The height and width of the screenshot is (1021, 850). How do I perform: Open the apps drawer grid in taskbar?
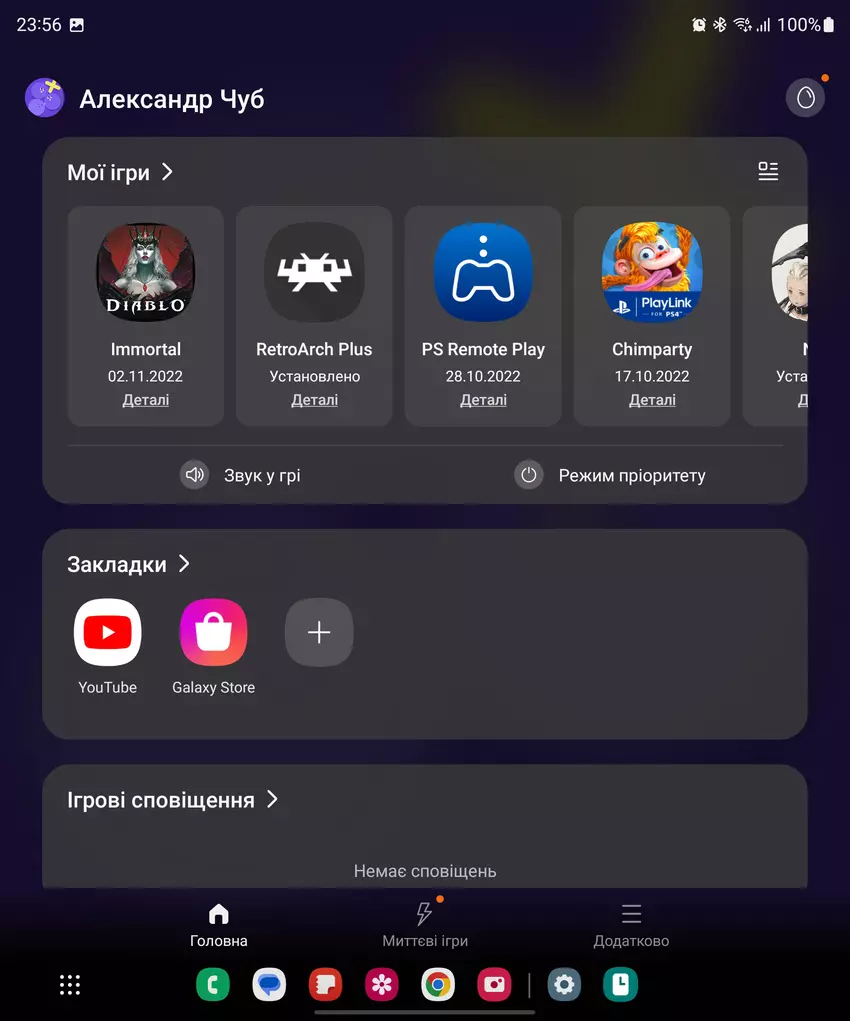click(x=70, y=985)
